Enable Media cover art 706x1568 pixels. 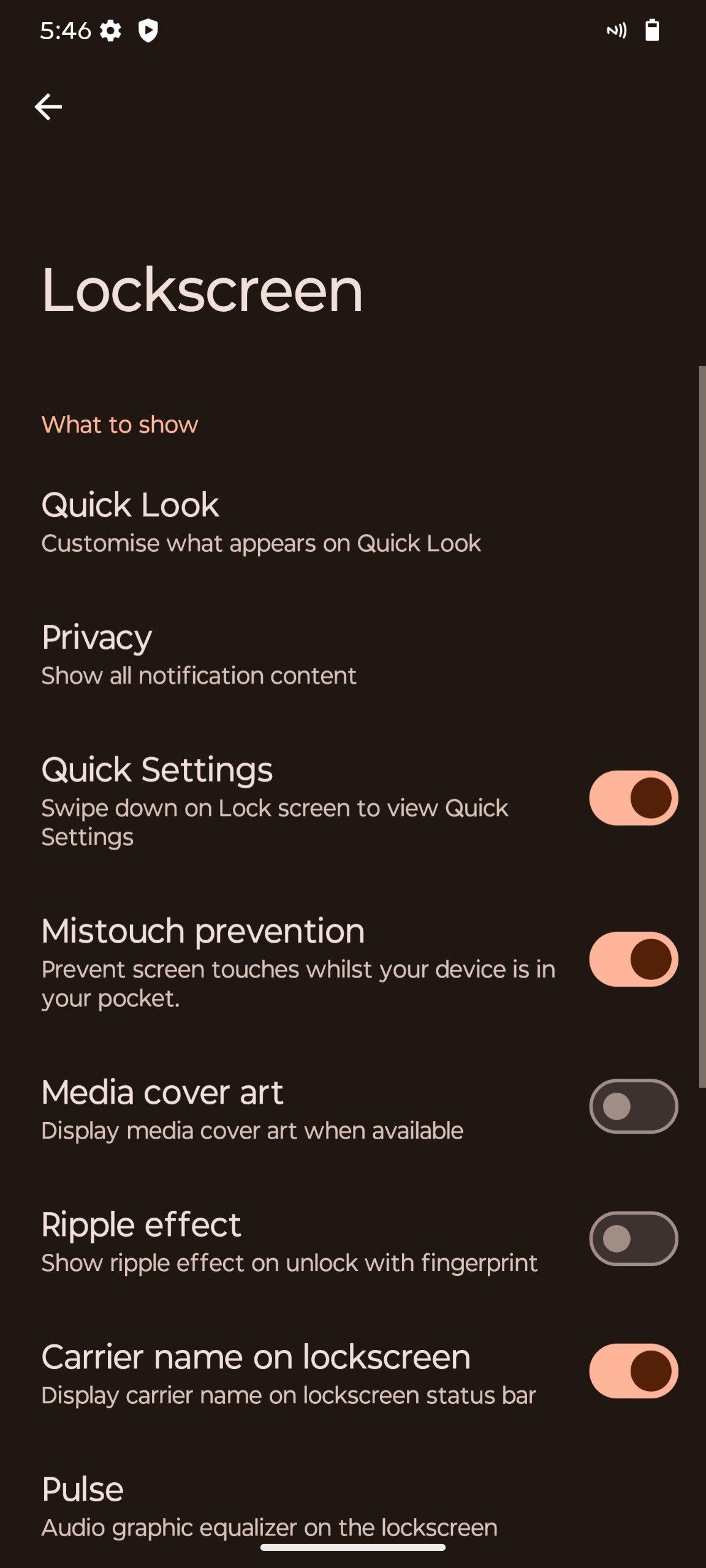tap(633, 1106)
